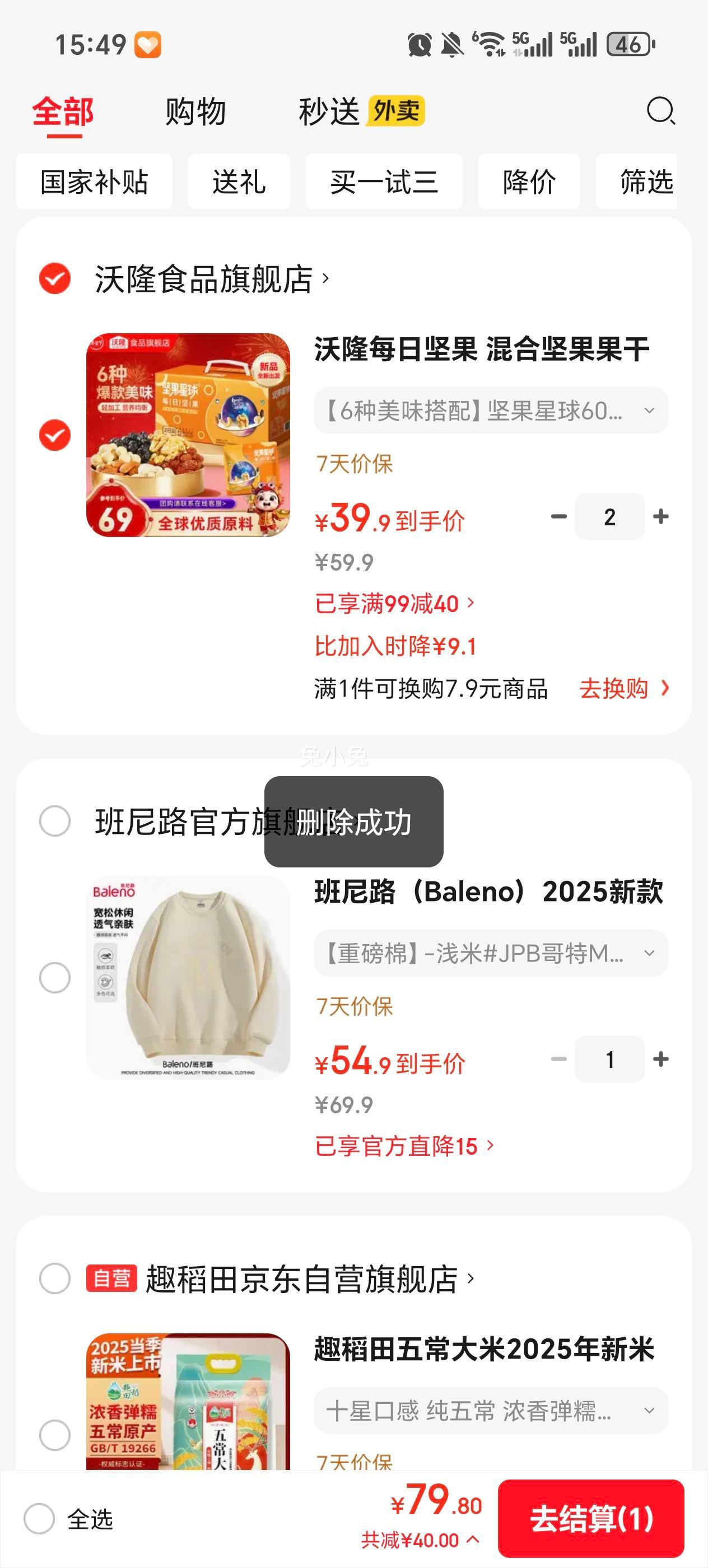
Task: Switch to the 全部 tab
Action: pos(63,111)
